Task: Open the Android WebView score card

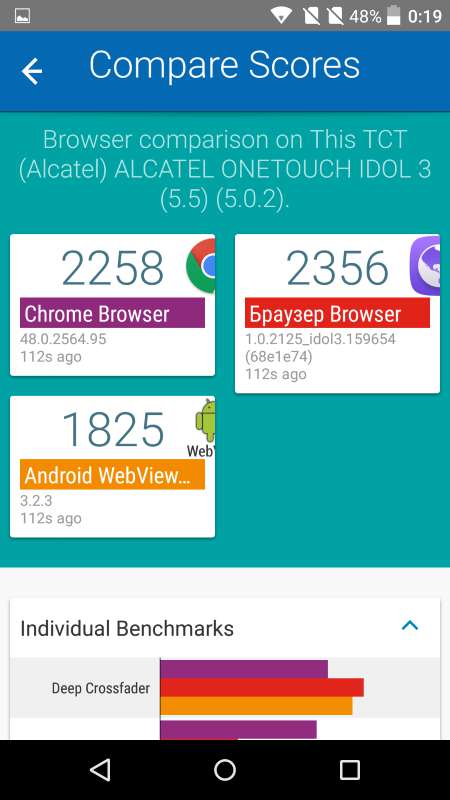Action: click(x=112, y=466)
